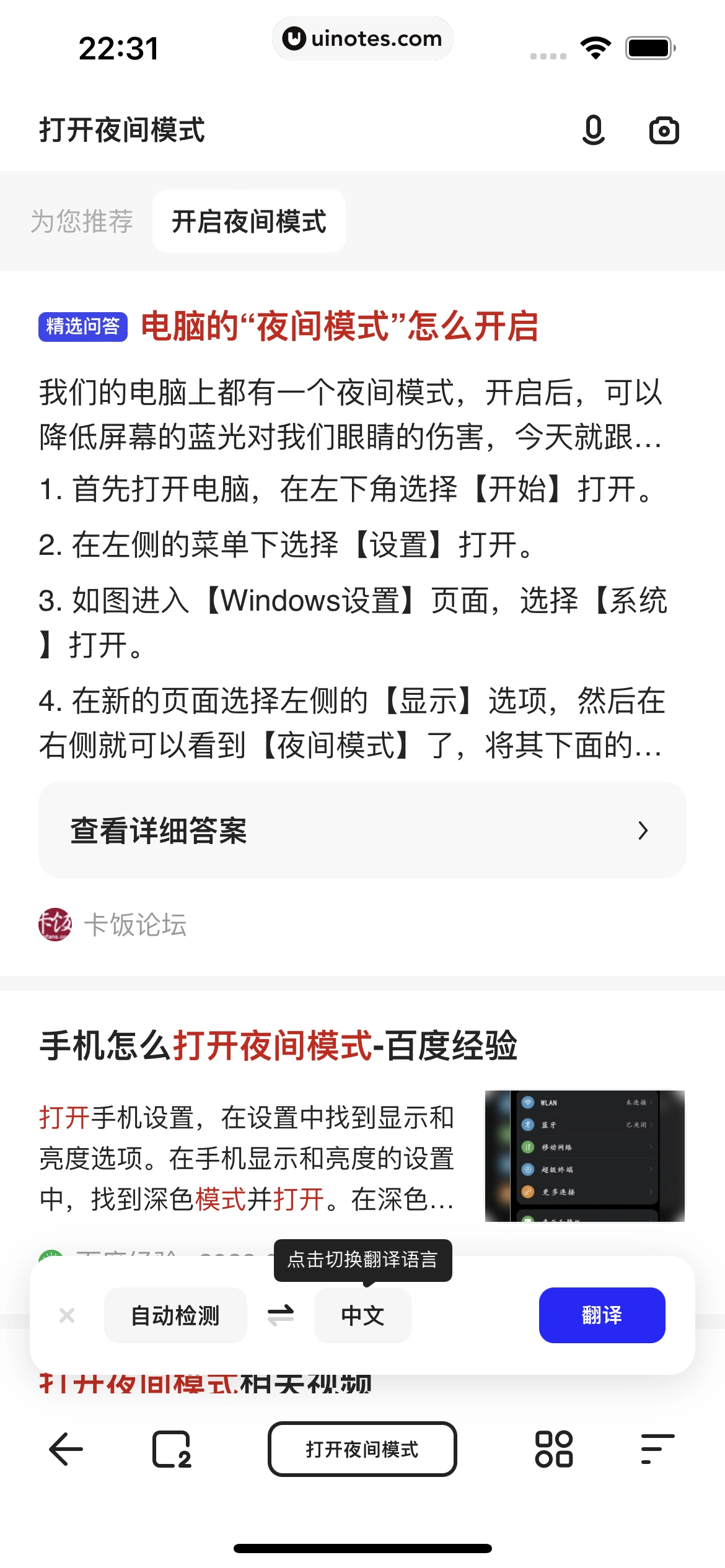
Task: Tap the 打开夜间模式 search field
Action: pyautogui.click(x=362, y=1449)
